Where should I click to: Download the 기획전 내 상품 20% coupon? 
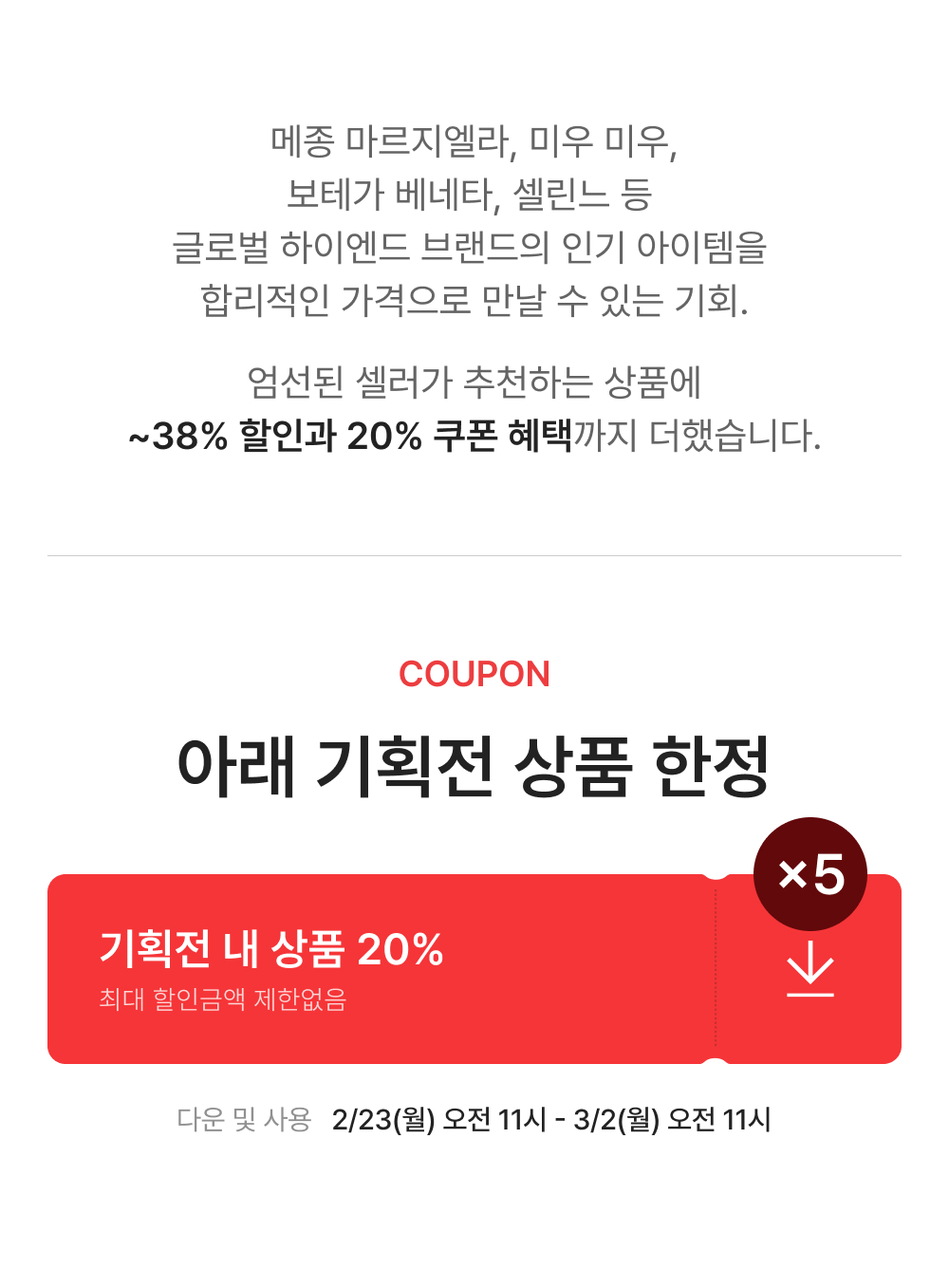(810, 969)
